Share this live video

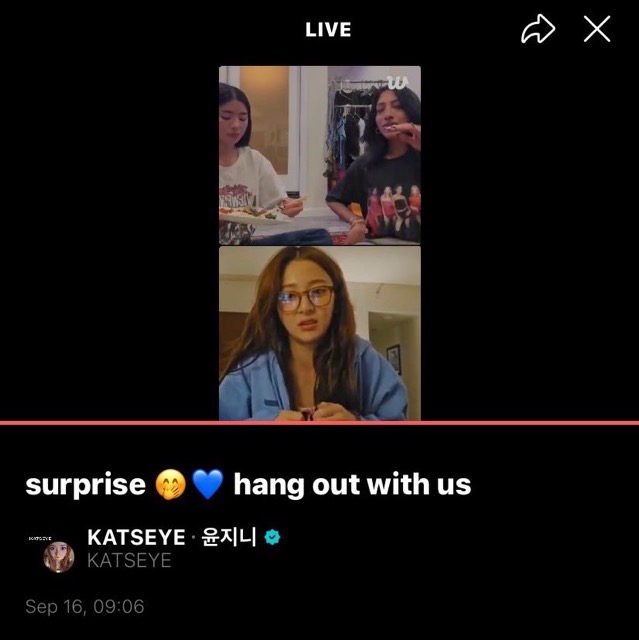pos(537,30)
